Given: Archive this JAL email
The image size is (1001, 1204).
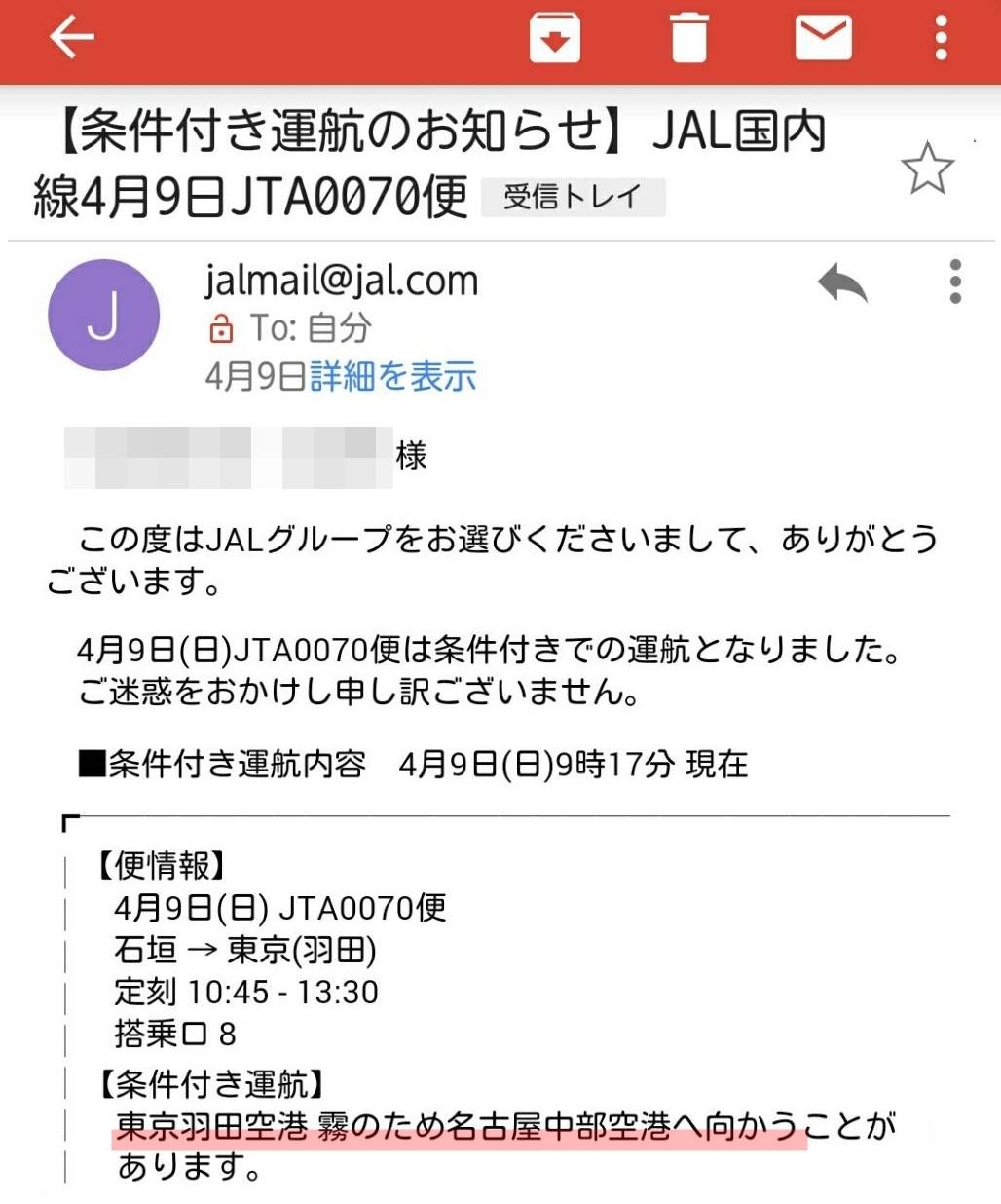Looking at the screenshot, I should pos(554,40).
